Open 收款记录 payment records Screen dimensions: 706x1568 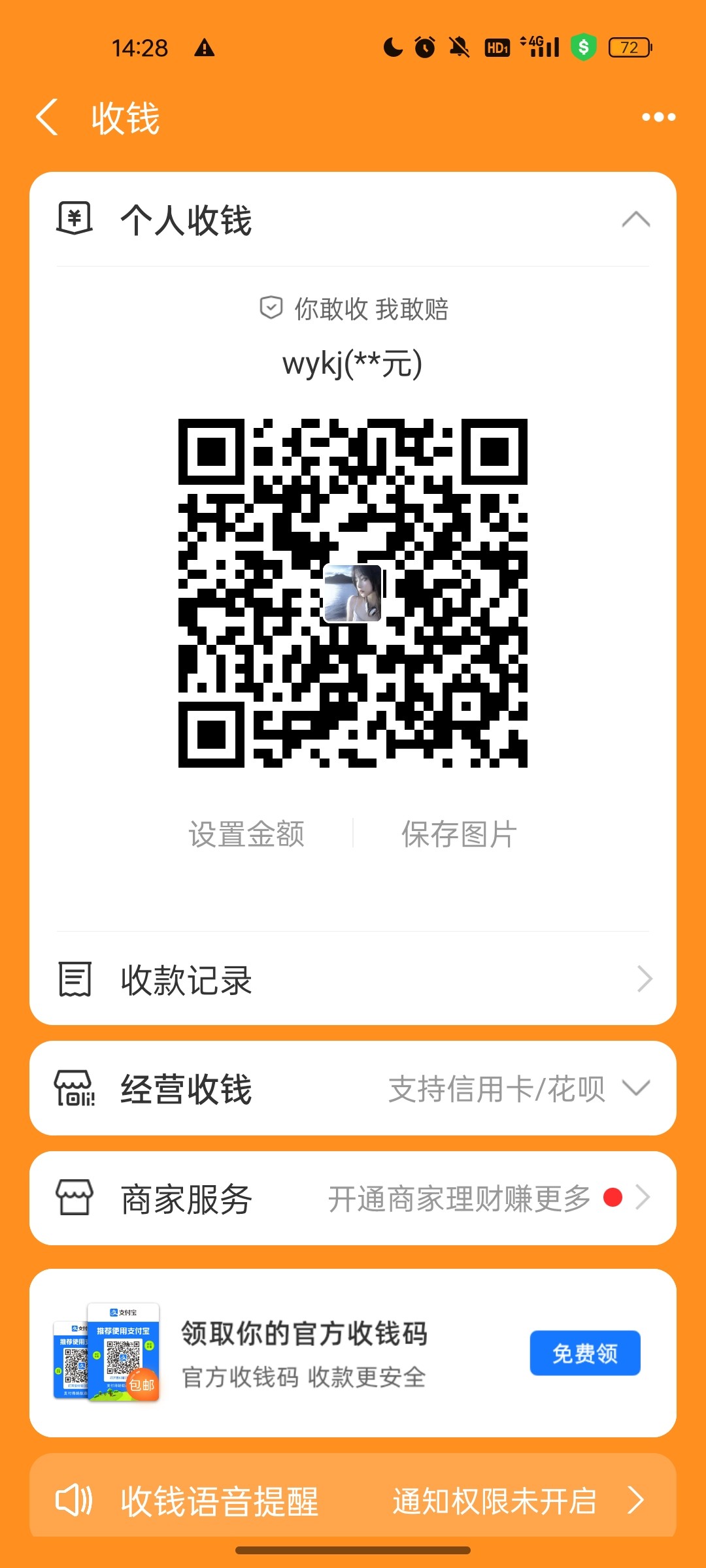point(353,979)
